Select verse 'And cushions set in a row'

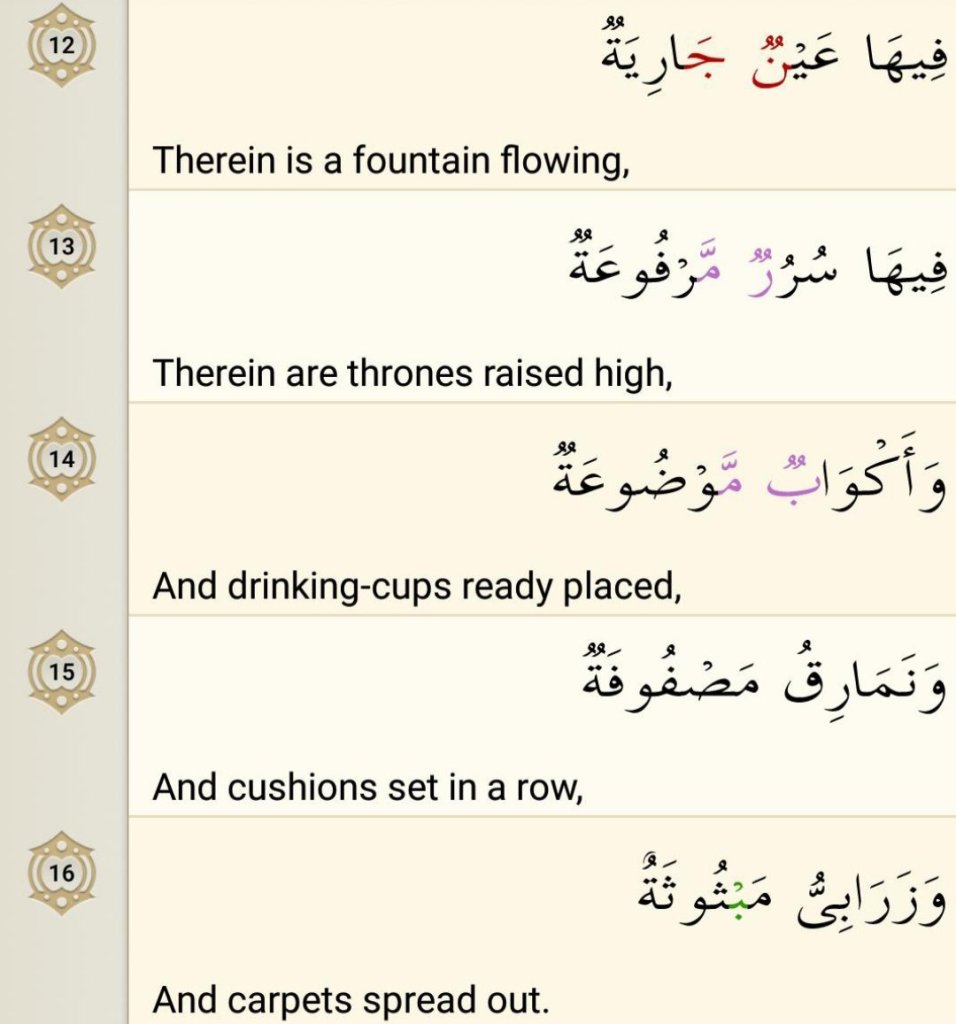(367, 789)
